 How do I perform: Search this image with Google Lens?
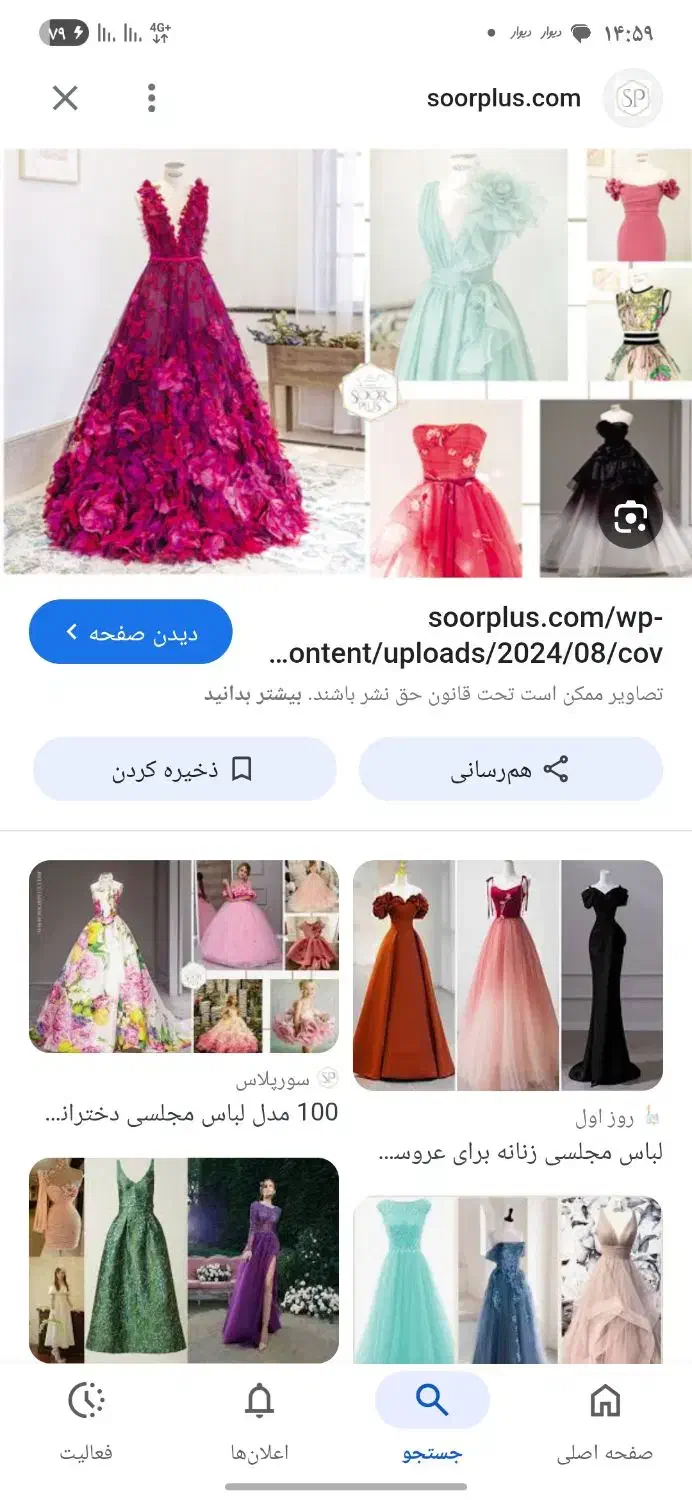[630, 518]
